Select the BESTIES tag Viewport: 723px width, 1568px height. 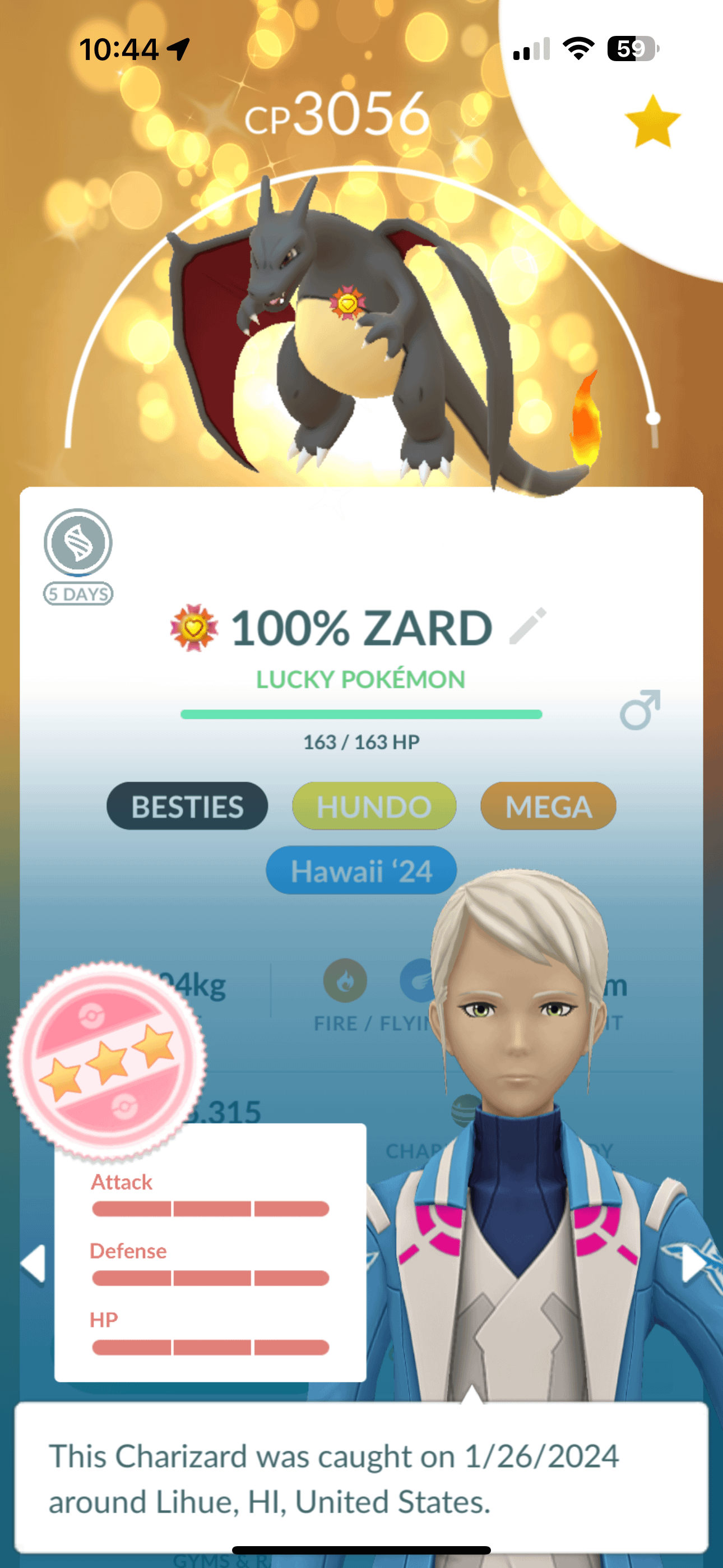coord(187,806)
